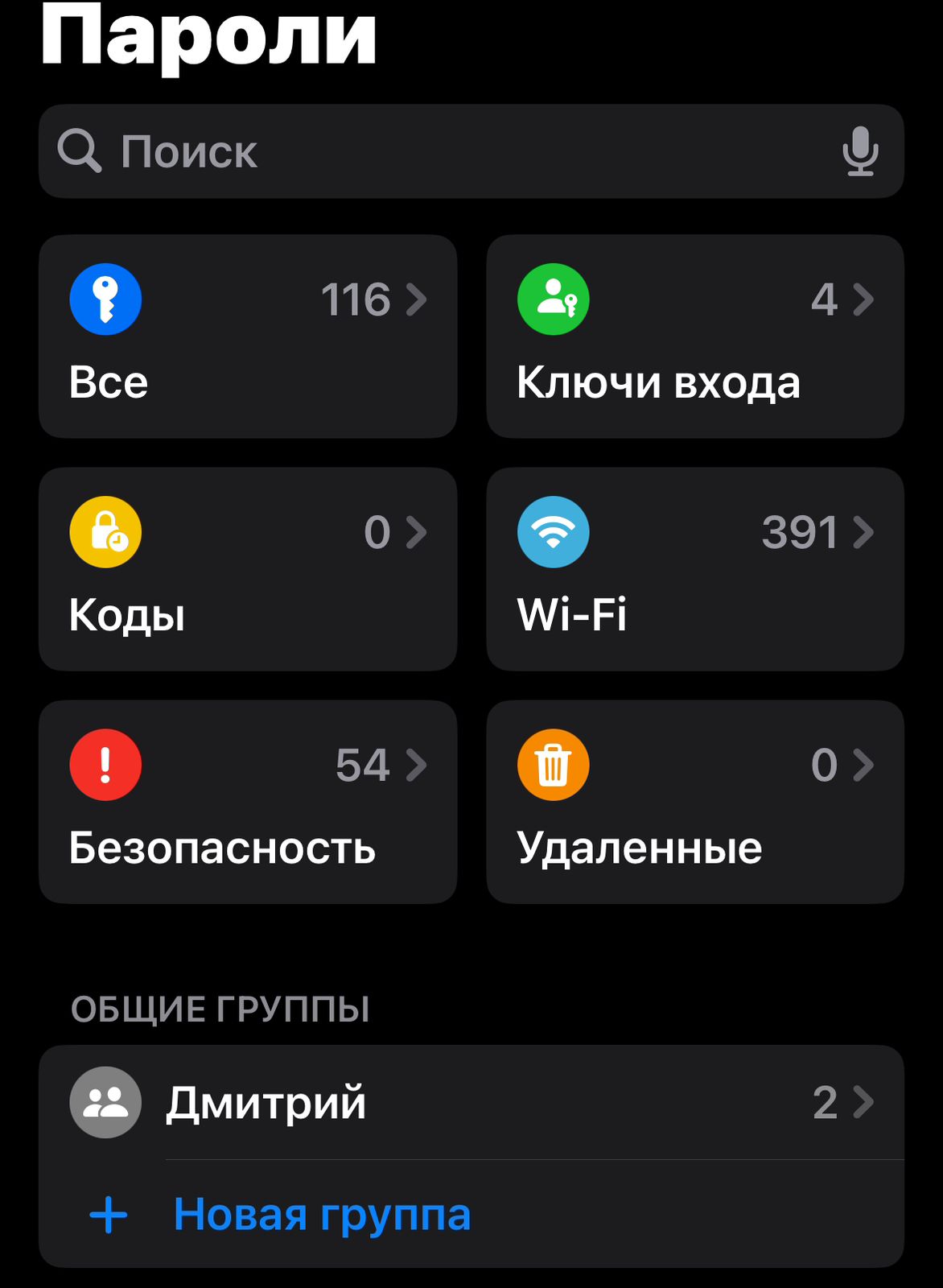The image size is (943, 1288).
Task: Start voice dictation with the microphone icon
Action: pos(859,151)
